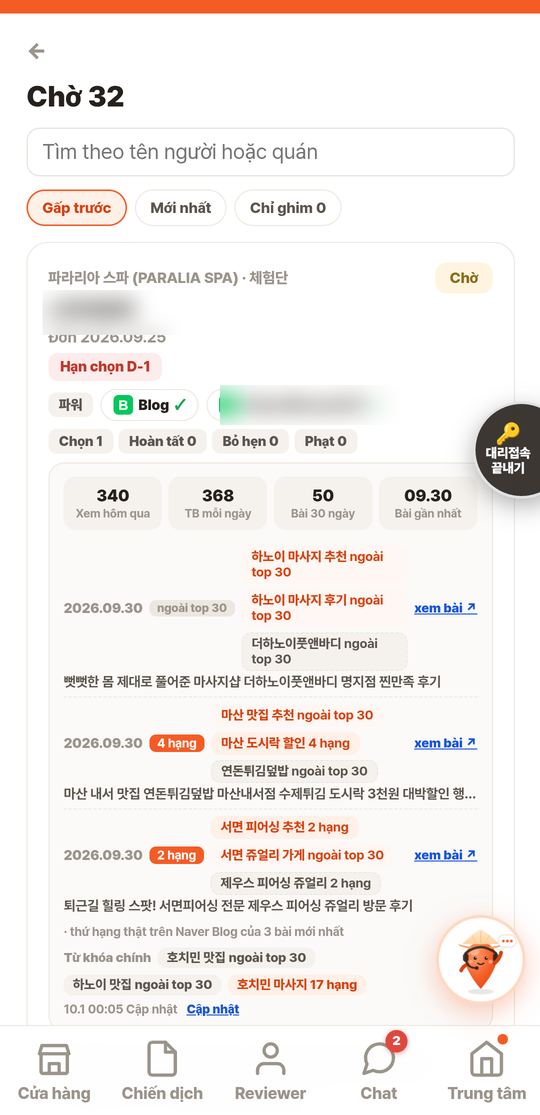Go back using the arrow icon
This screenshot has height=1115, width=540.
[36, 51]
